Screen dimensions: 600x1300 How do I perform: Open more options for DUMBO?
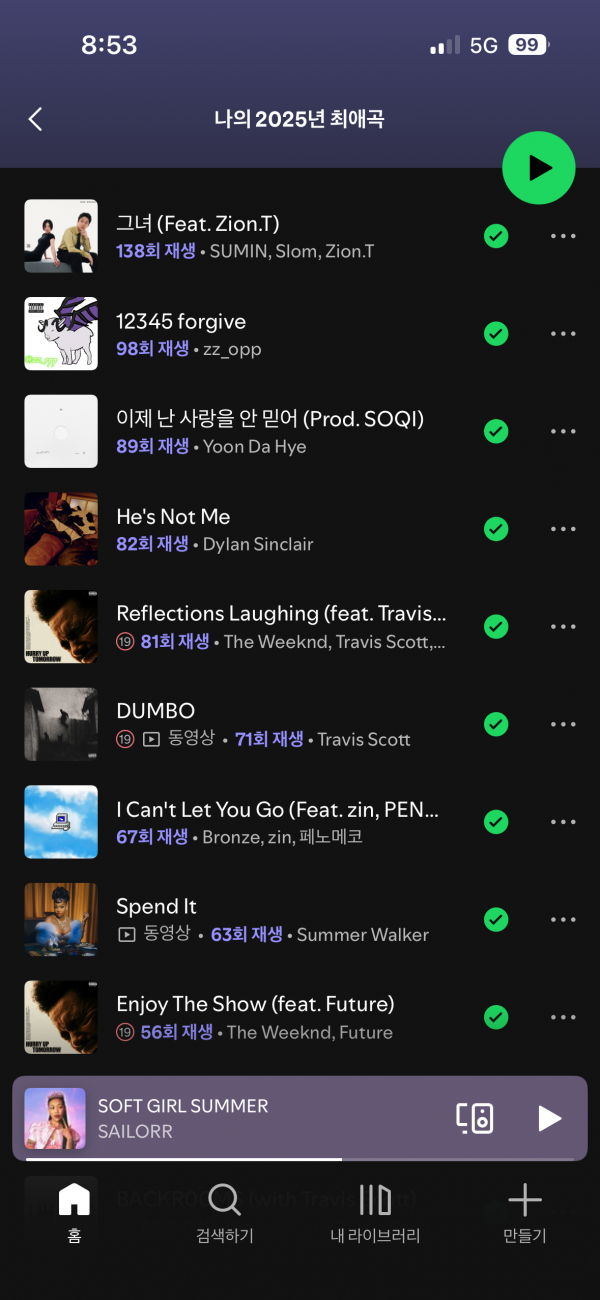(563, 724)
